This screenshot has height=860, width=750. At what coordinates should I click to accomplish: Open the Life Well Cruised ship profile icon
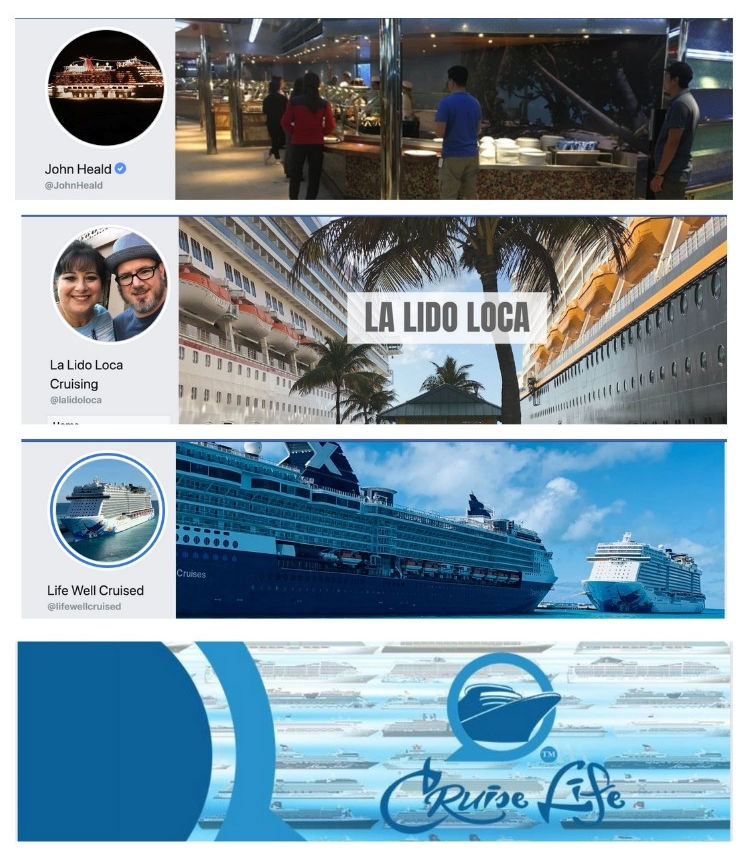tap(108, 511)
